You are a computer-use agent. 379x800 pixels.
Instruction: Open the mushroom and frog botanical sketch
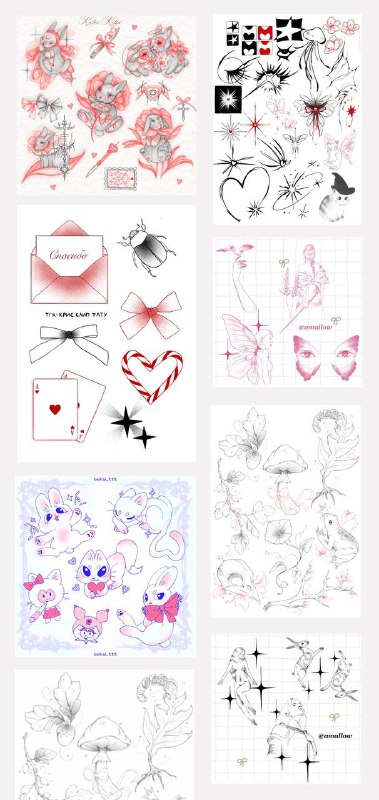click(286, 511)
